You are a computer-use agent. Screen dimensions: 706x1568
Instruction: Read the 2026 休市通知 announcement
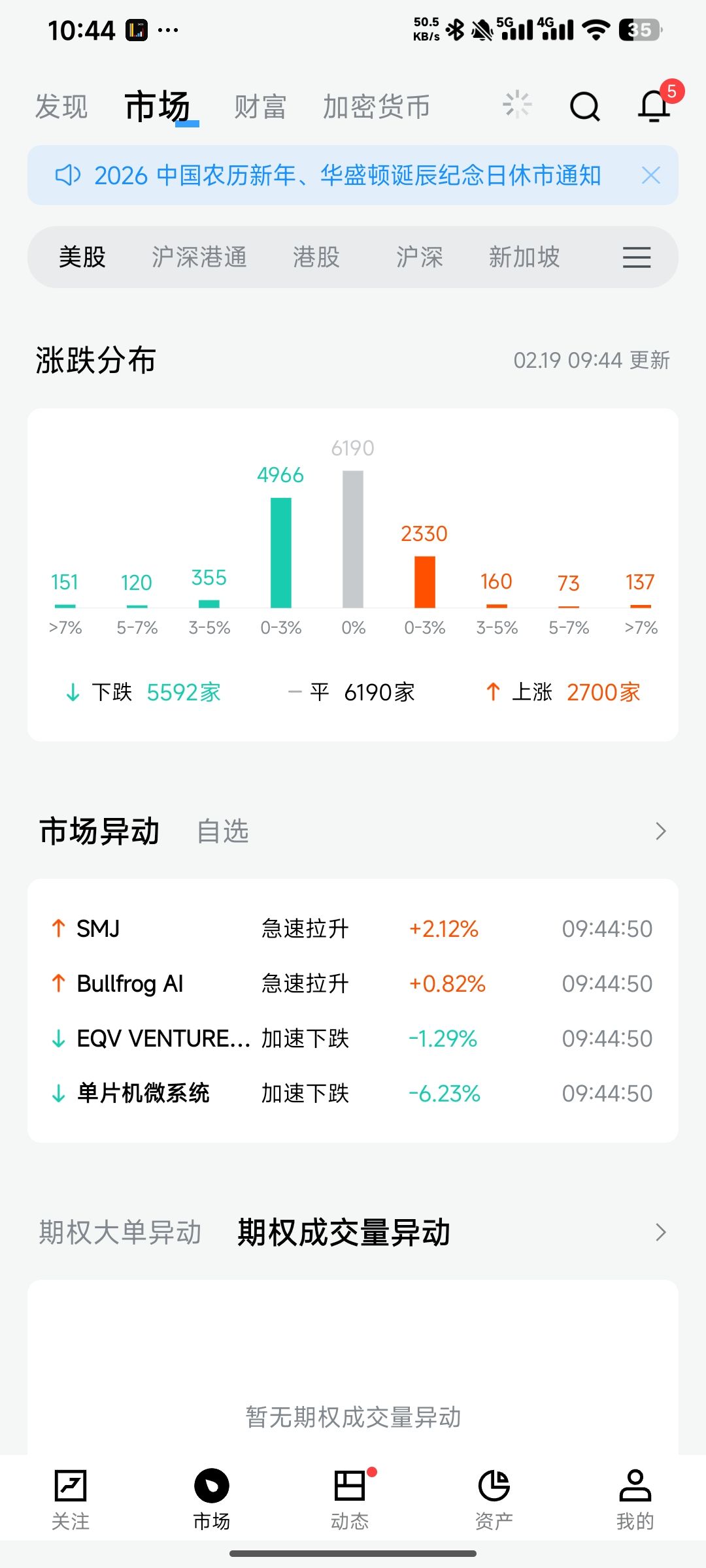point(346,175)
